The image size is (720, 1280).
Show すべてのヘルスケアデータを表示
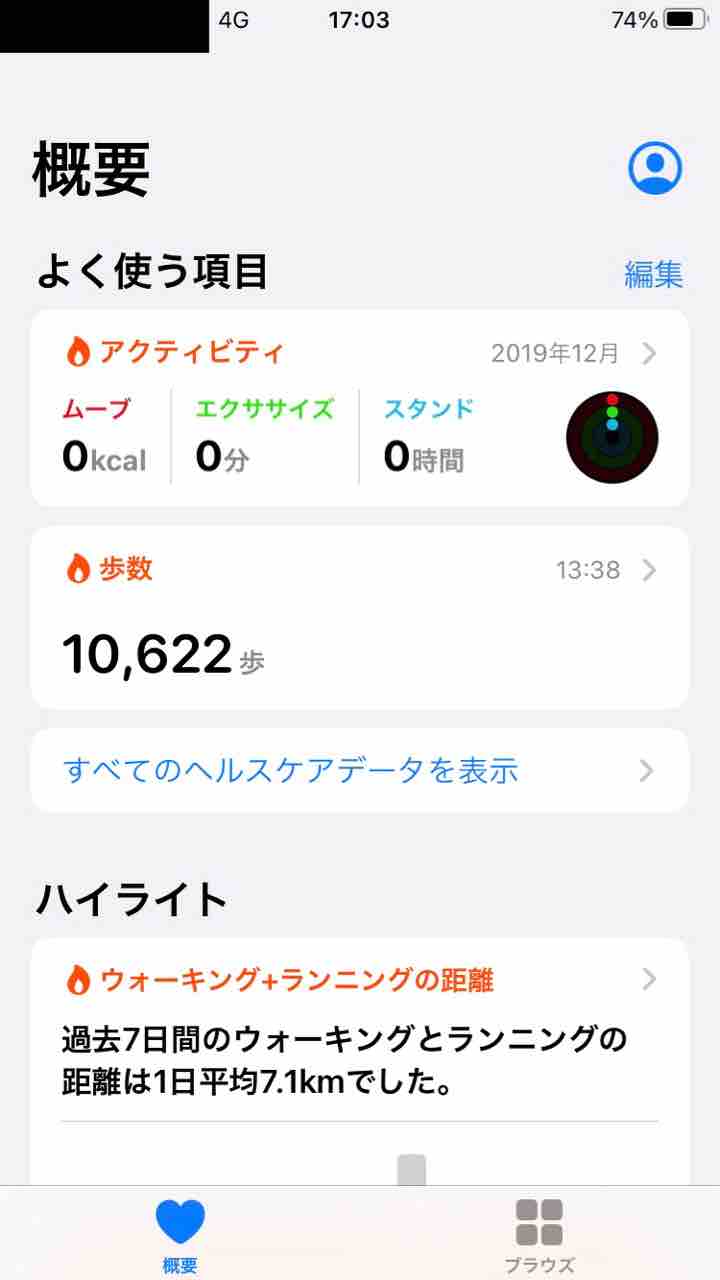[359, 770]
